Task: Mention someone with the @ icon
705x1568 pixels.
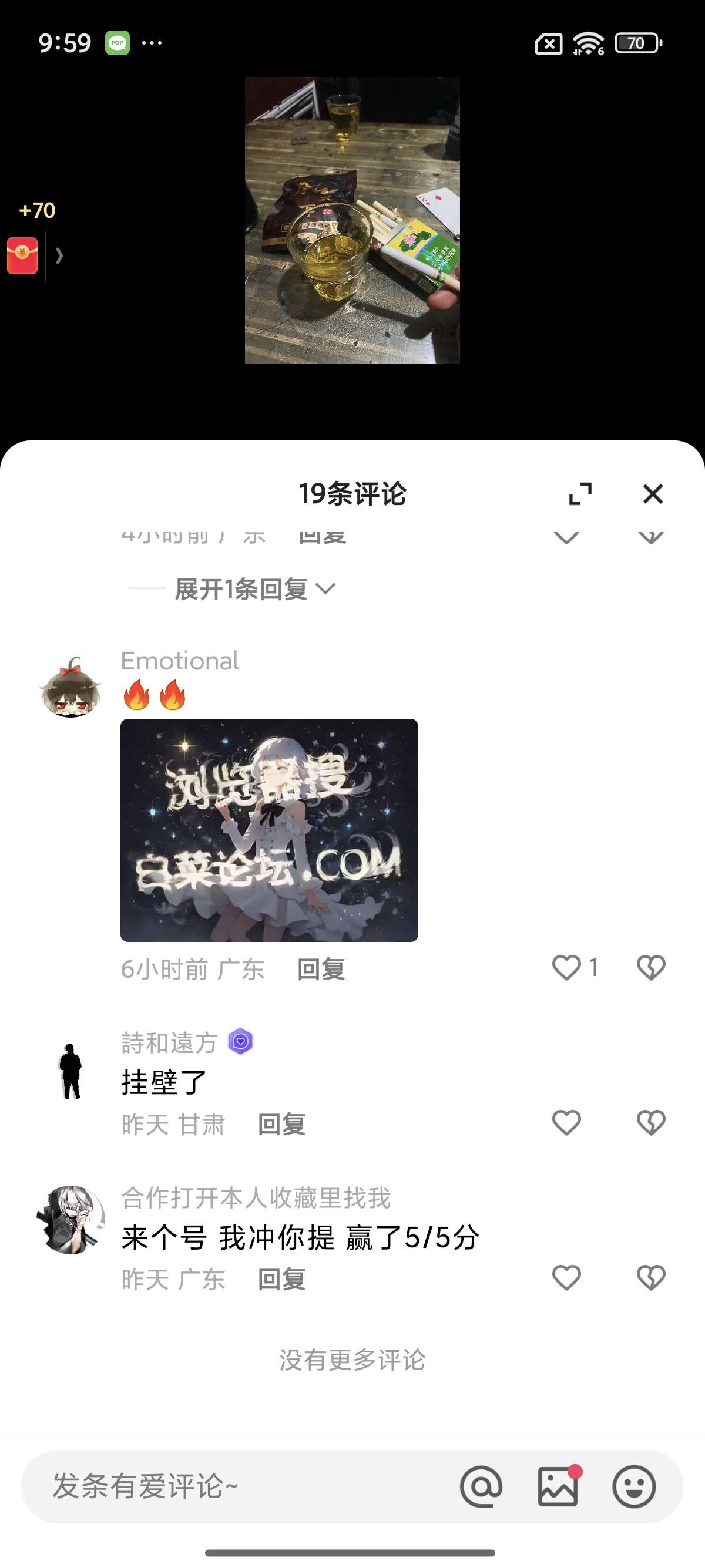Action: [481, 1486]
